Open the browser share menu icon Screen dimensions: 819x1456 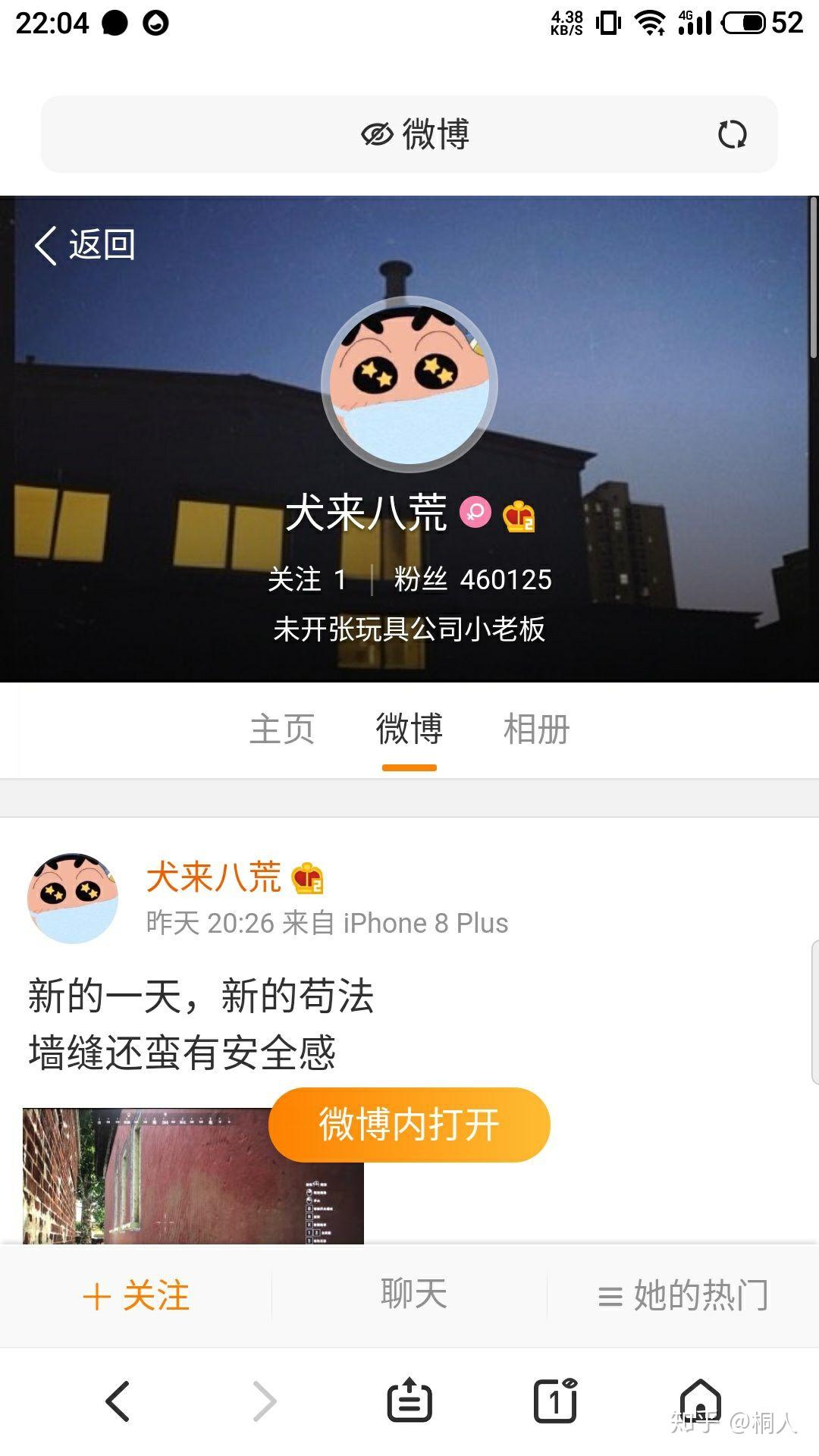(x=409, y=1400)
